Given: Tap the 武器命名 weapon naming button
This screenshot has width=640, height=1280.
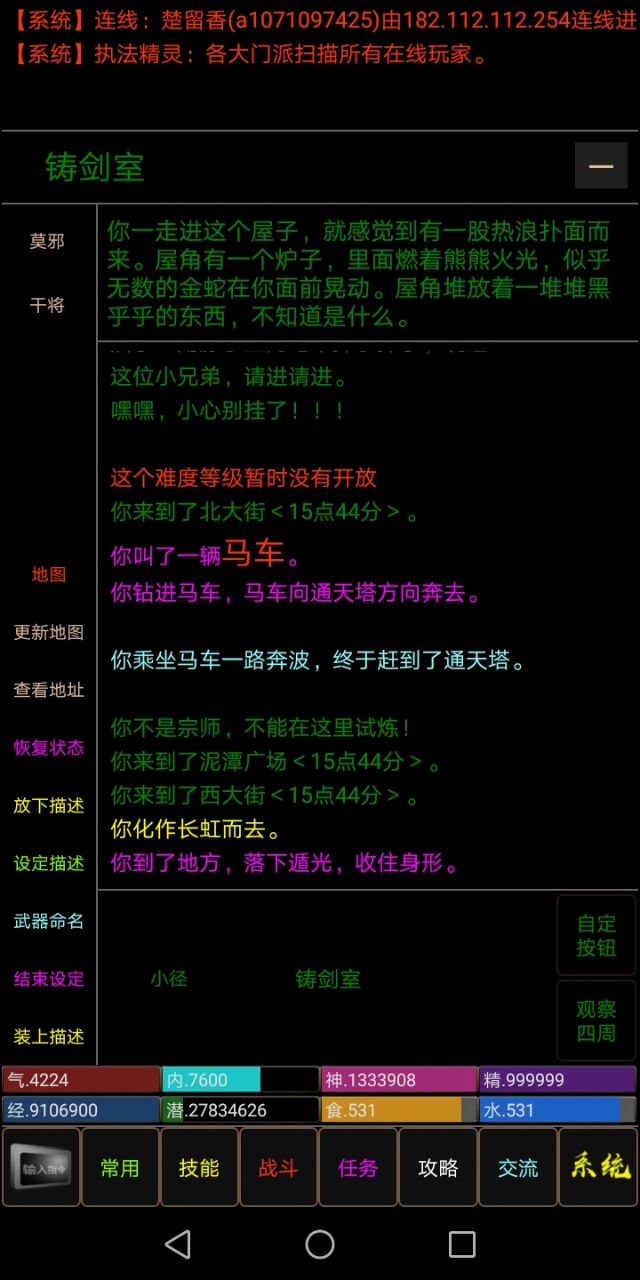Looking at the screenshot, I should coord(48,921).
